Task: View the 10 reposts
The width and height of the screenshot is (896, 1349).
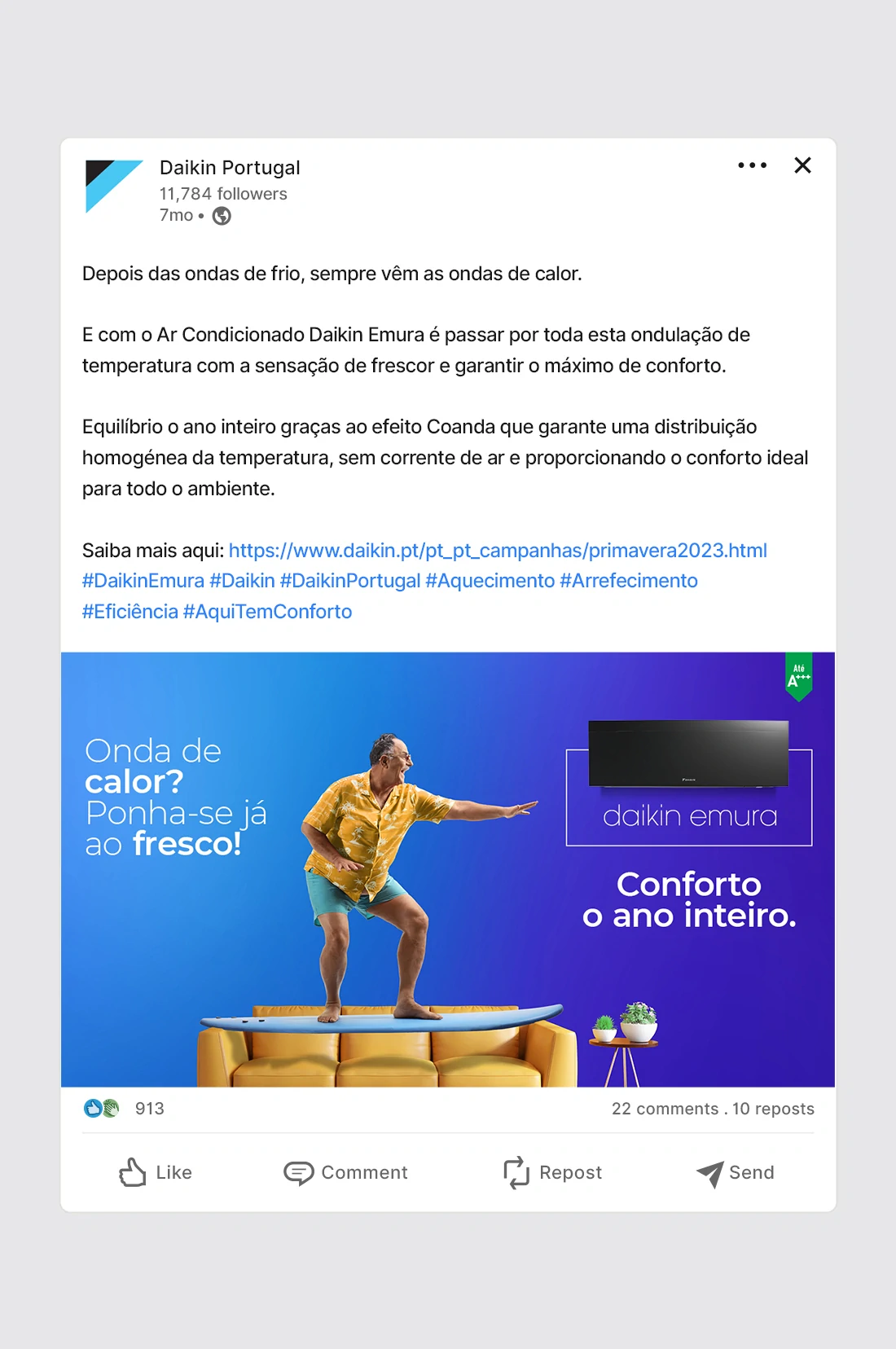Action: coord(773,1109)
